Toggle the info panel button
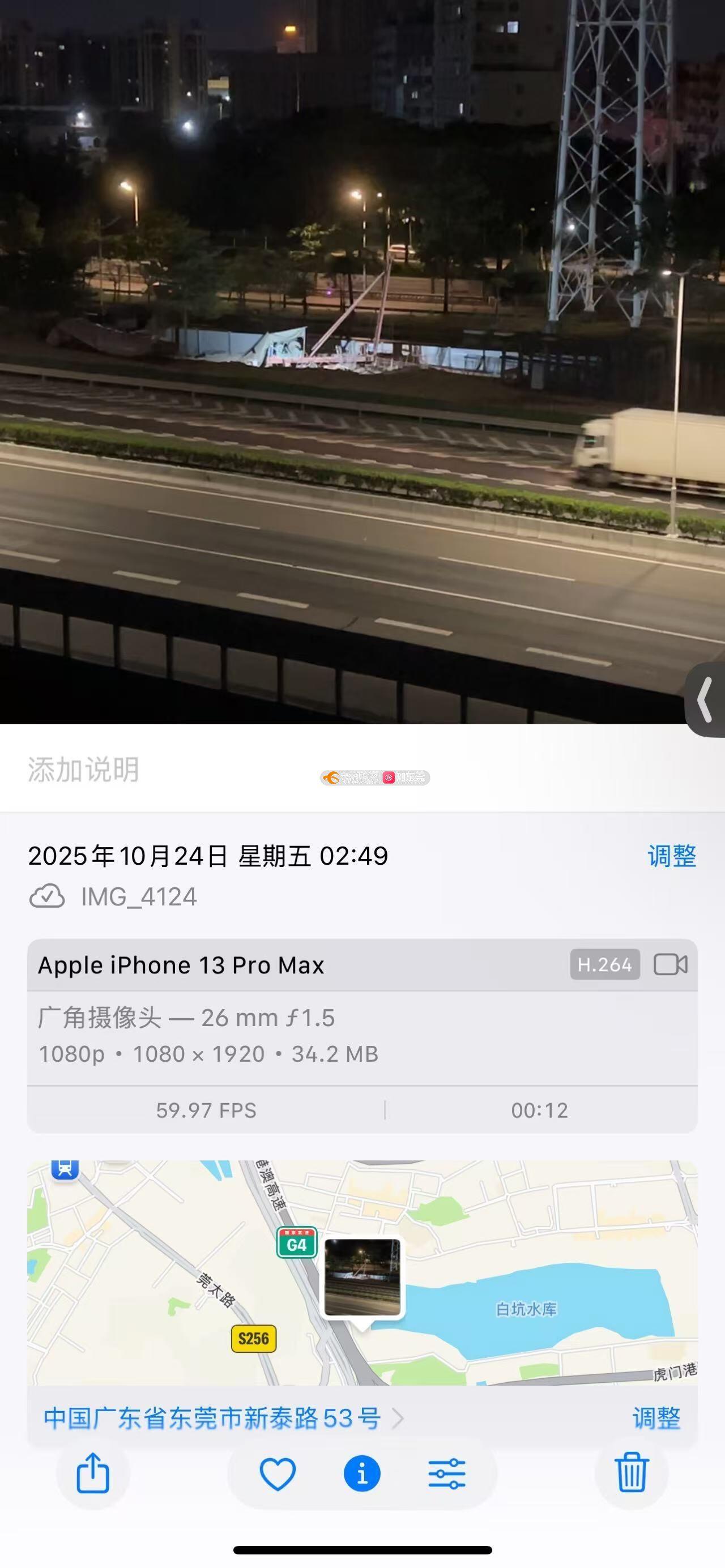725x1568 pixels. click(x=362, y=1474)
